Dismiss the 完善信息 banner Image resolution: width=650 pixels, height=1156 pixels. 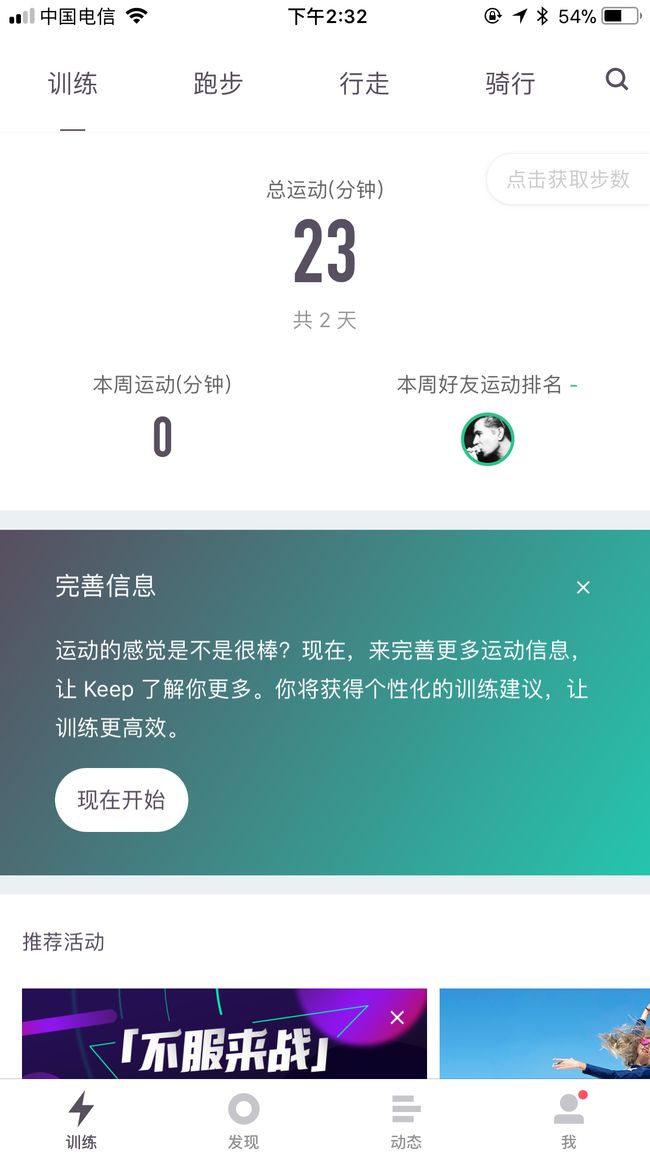(x=583, y=588)
